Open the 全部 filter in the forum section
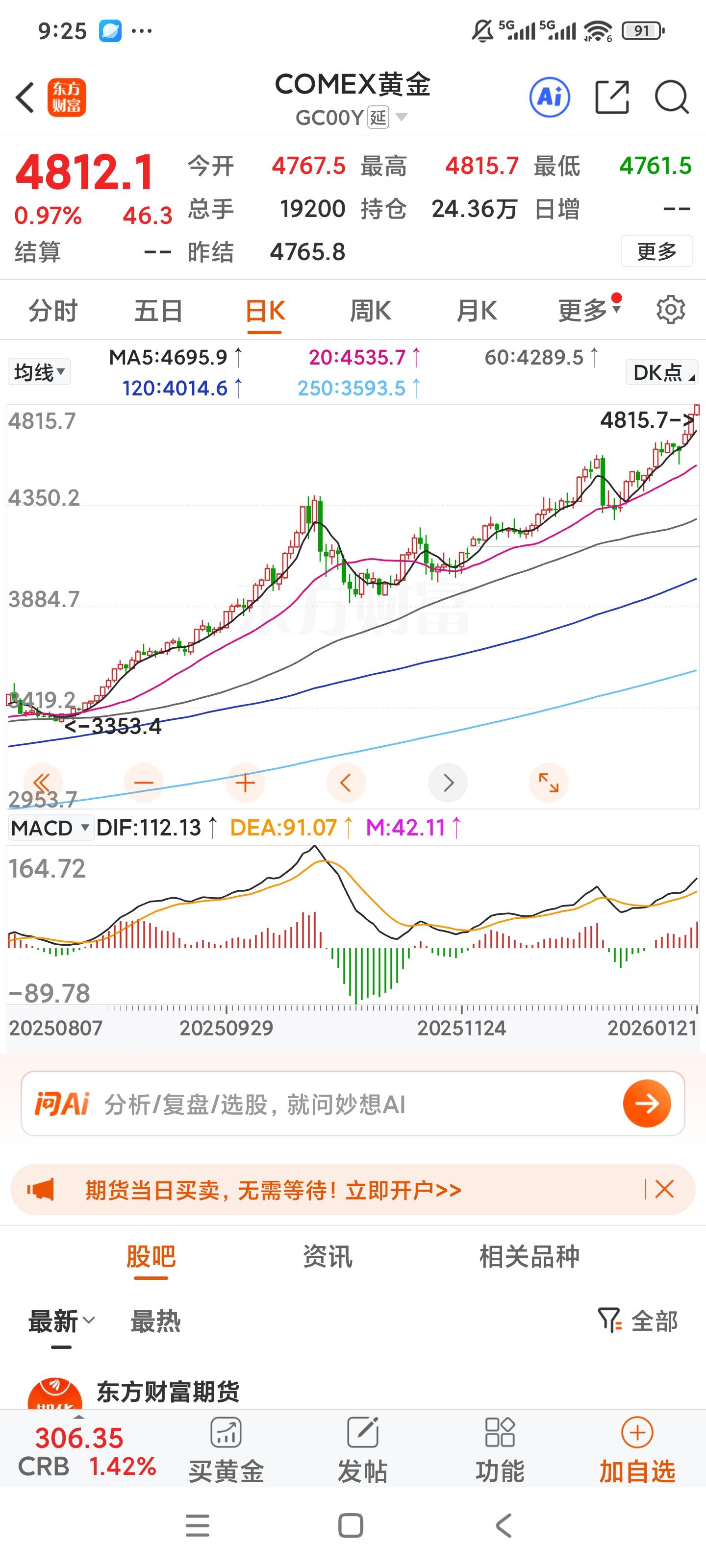 637,1322
